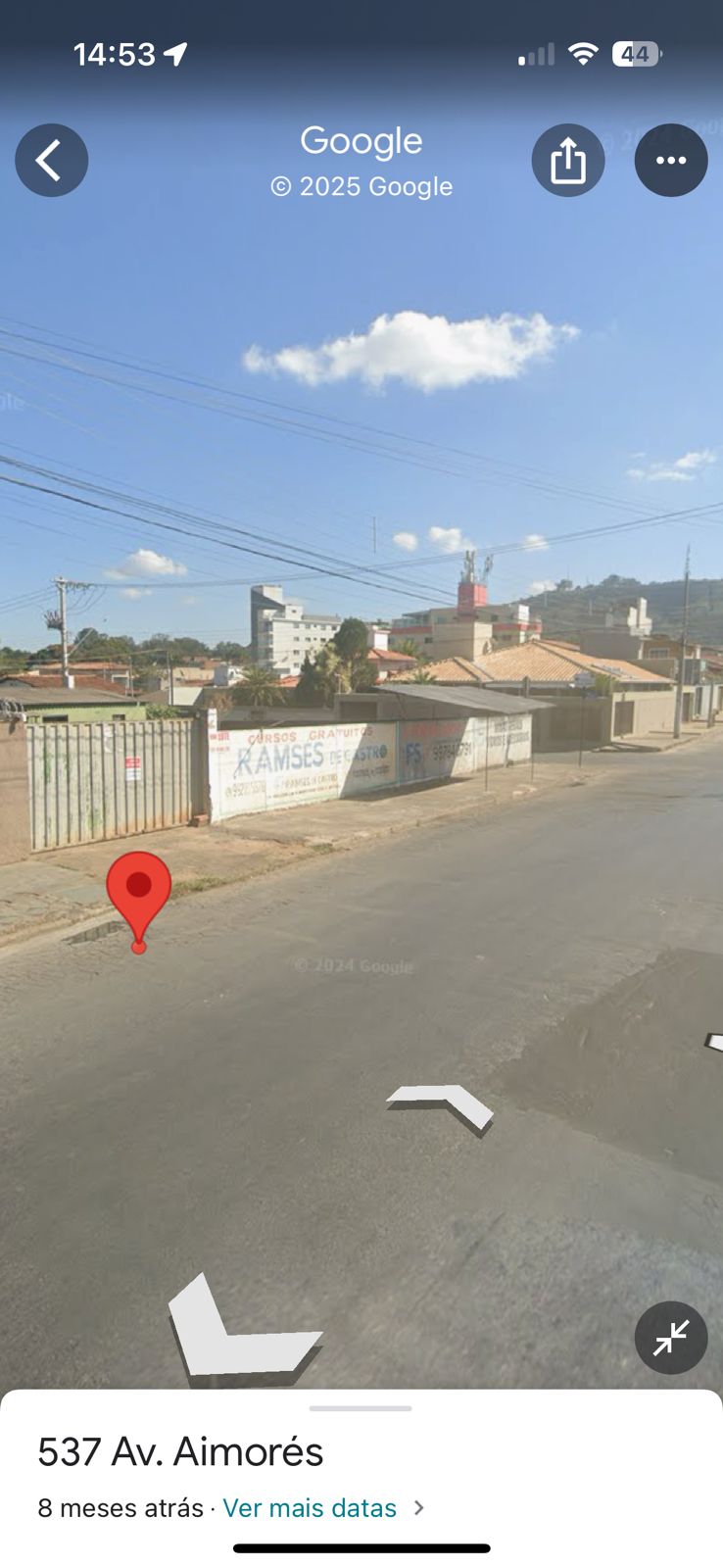Go back from Street View
Screen dimensions: 723x1568
pos(51,160)
